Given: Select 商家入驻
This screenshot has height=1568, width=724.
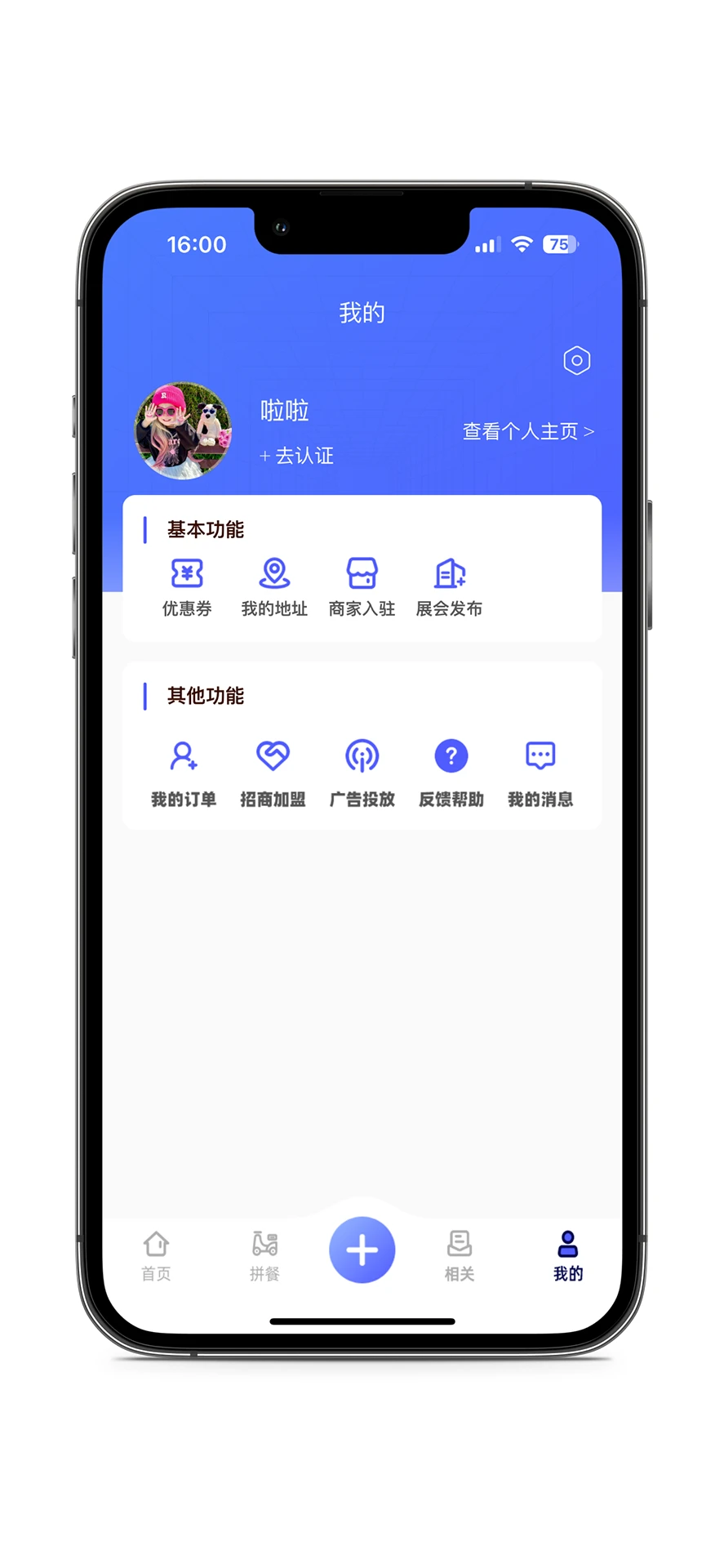Looking at the screenshot, I should (x=362, y=586).
